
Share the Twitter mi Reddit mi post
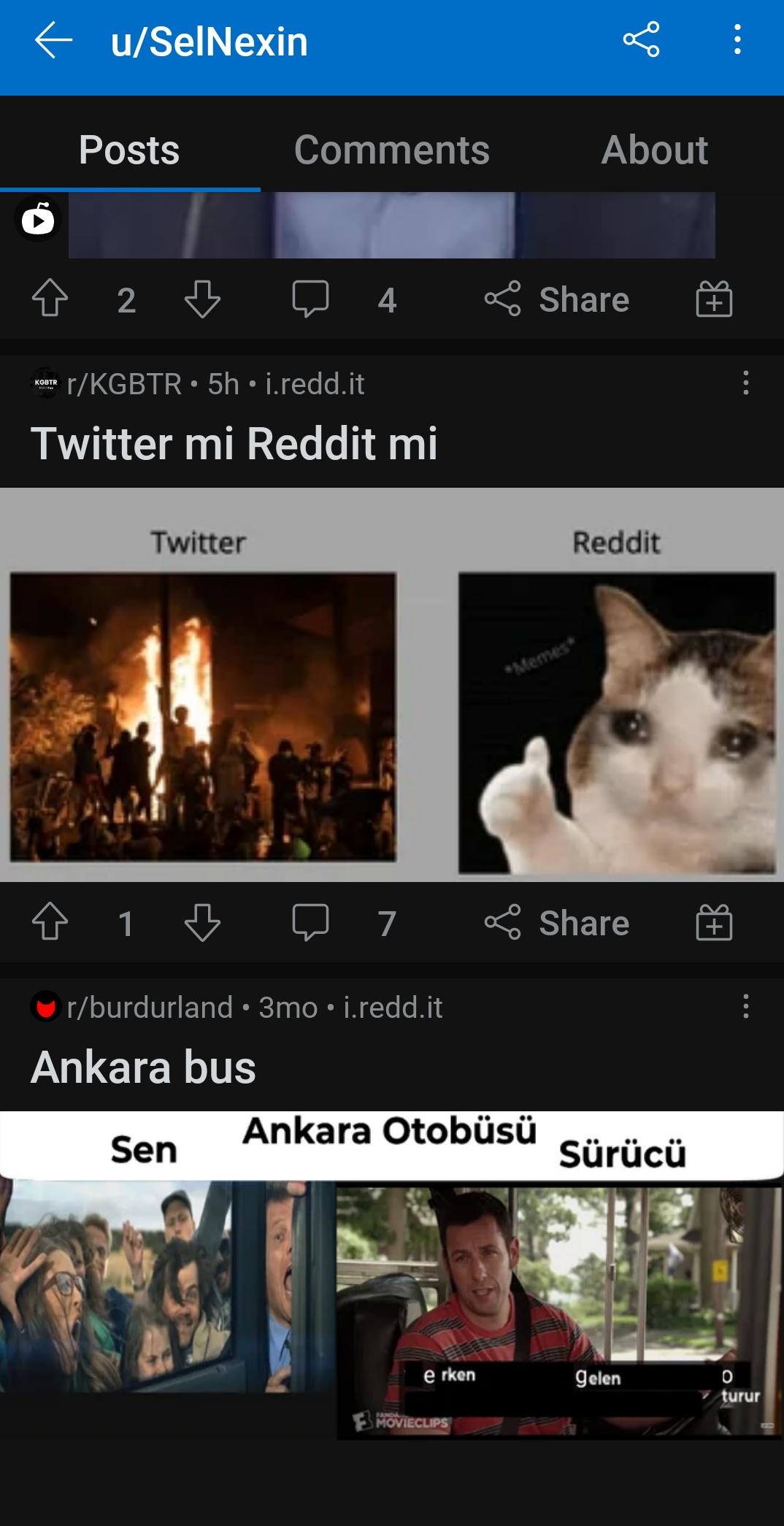(x=557, y=922)
